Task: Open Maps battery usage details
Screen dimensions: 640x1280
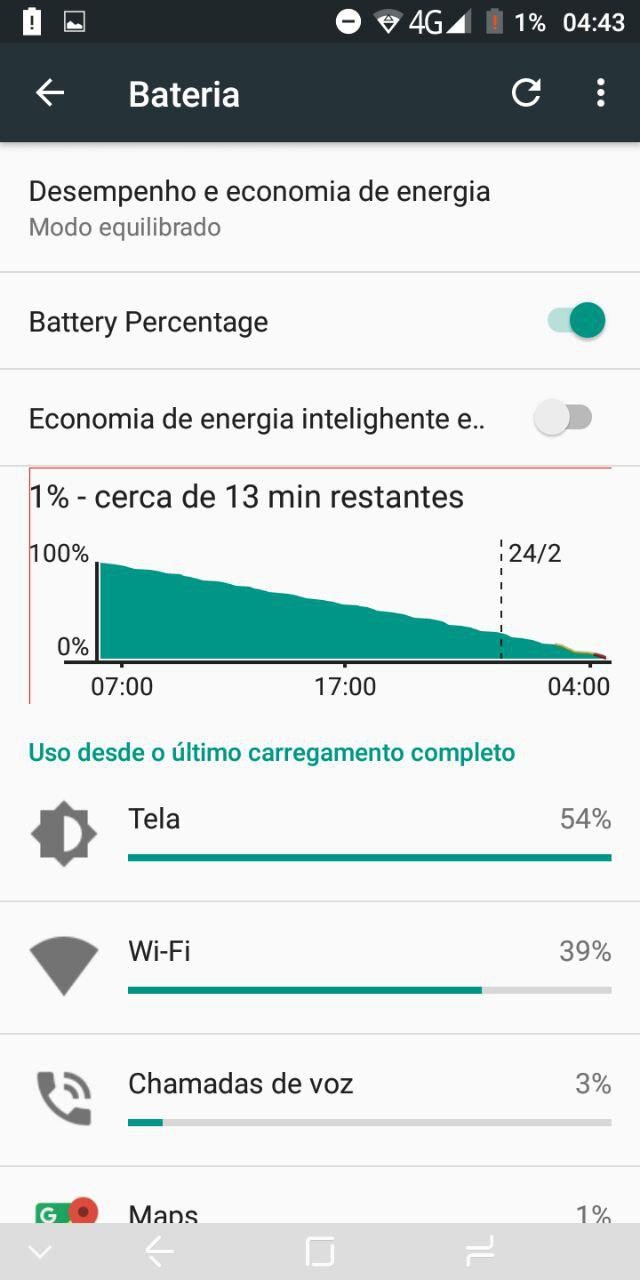Action: [x=320, y=1210]
